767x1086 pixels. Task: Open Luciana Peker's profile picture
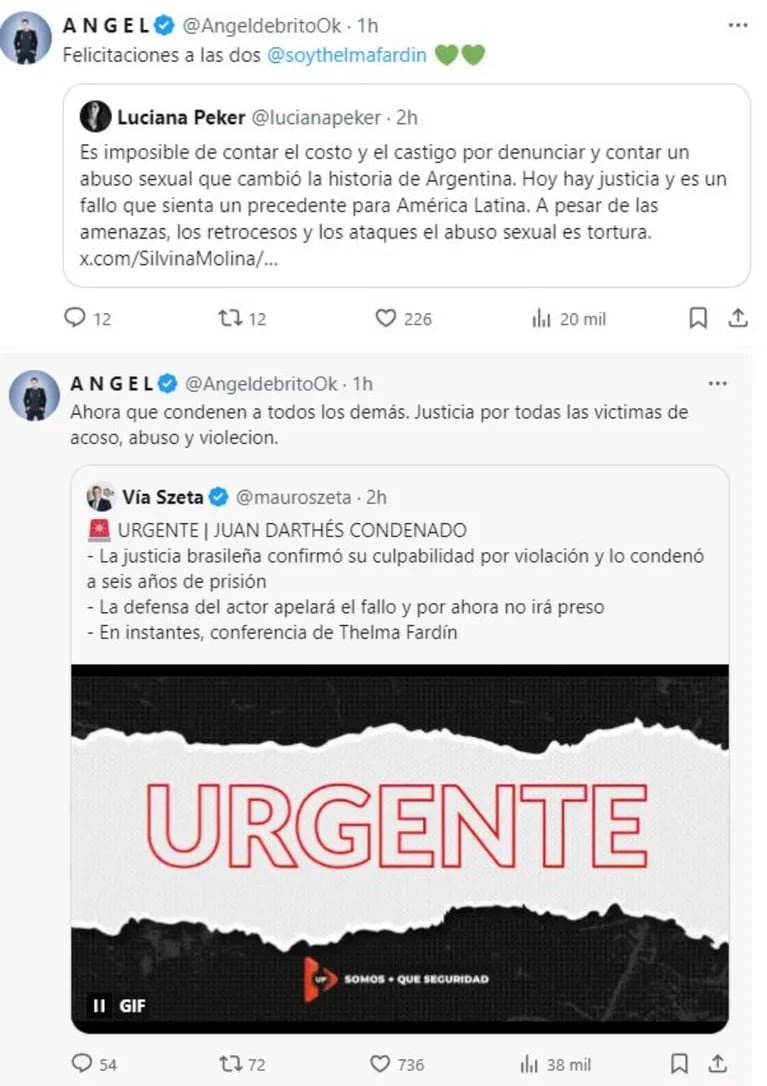point(95,118)
